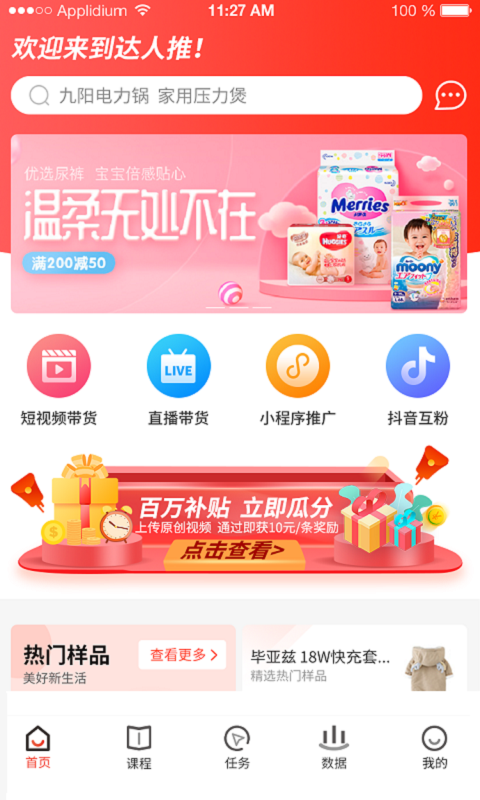Open the 数据 tab
Viewport: 480px width, 800px height.
tap(334, 747)
